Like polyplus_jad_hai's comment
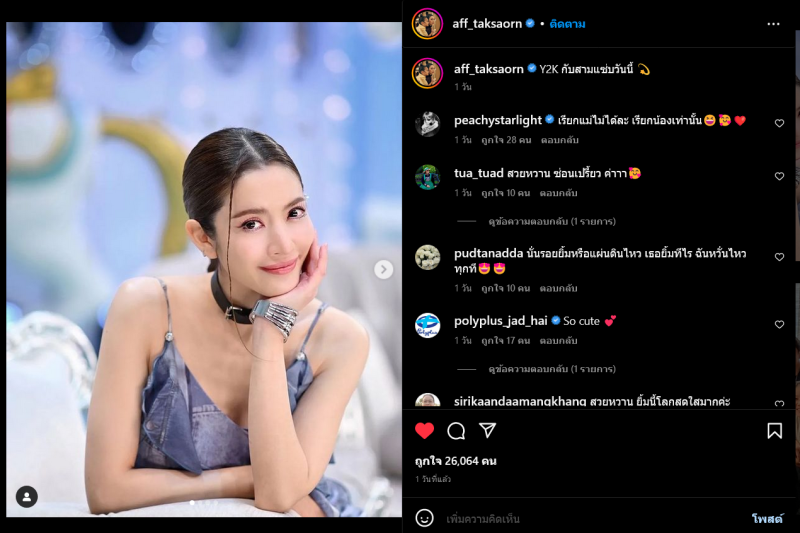This screenshot has height=533, width=800. [780, 324]
